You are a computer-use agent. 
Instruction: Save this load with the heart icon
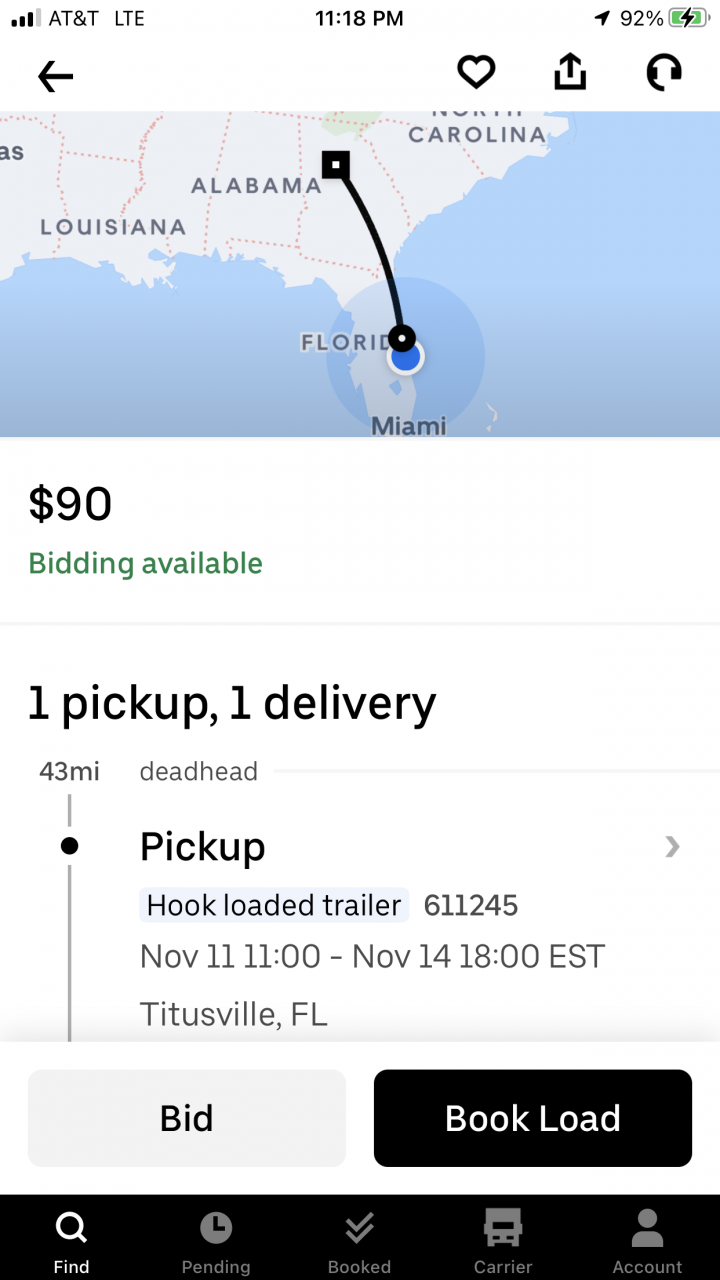tap(476, 72)
